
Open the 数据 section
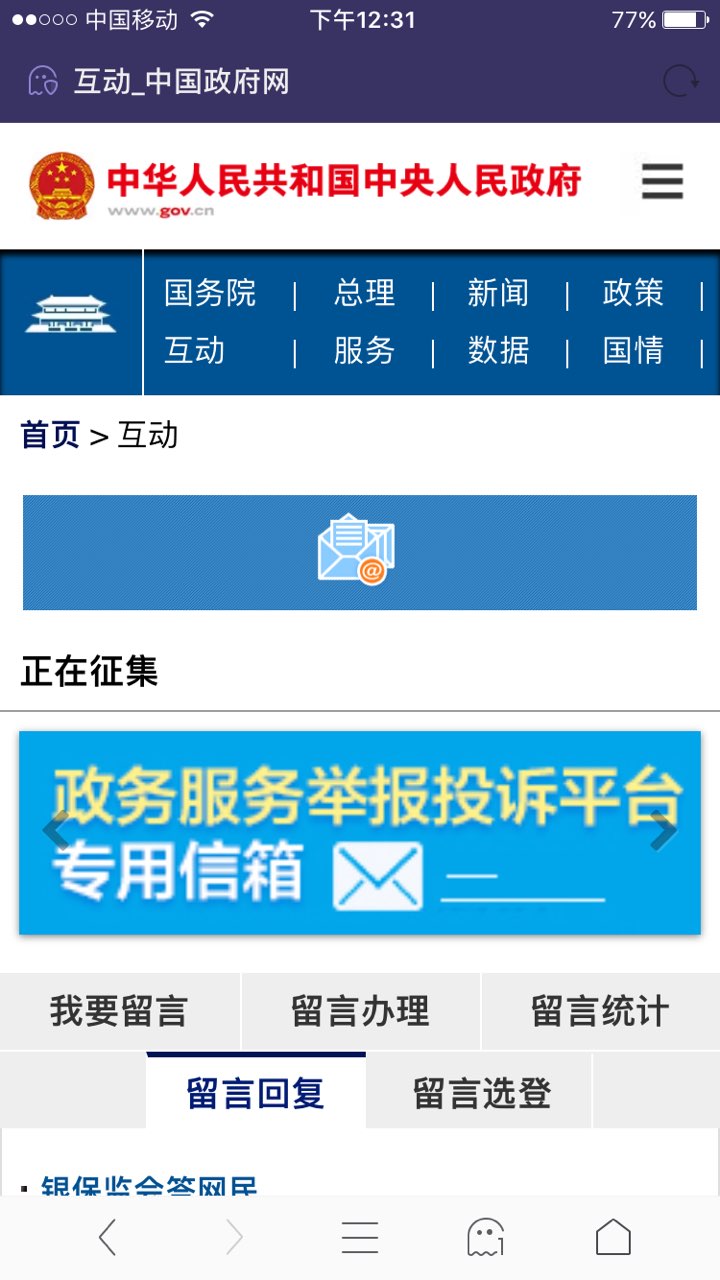point(498,351)
